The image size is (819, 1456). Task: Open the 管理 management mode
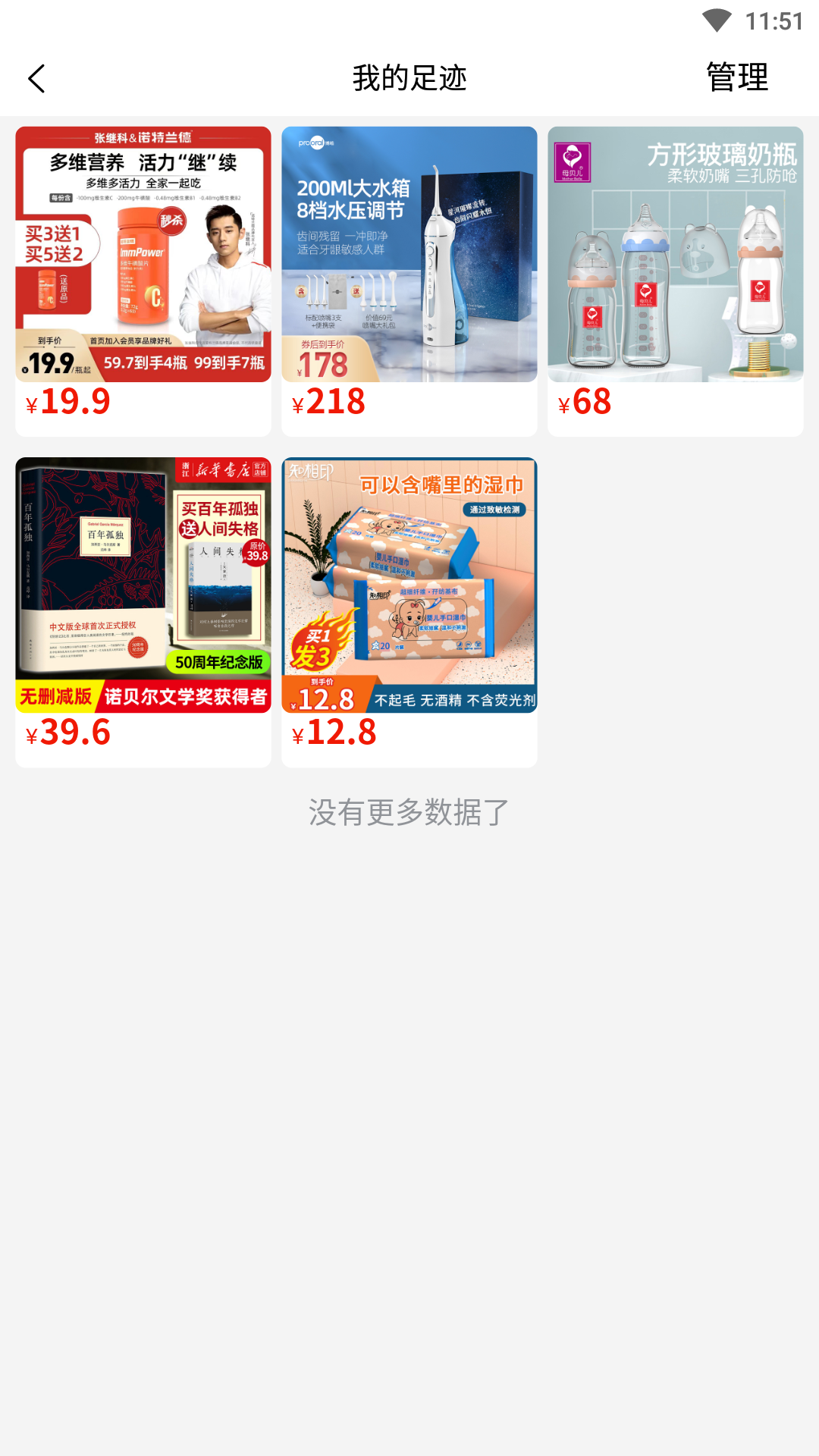point(737,77)
